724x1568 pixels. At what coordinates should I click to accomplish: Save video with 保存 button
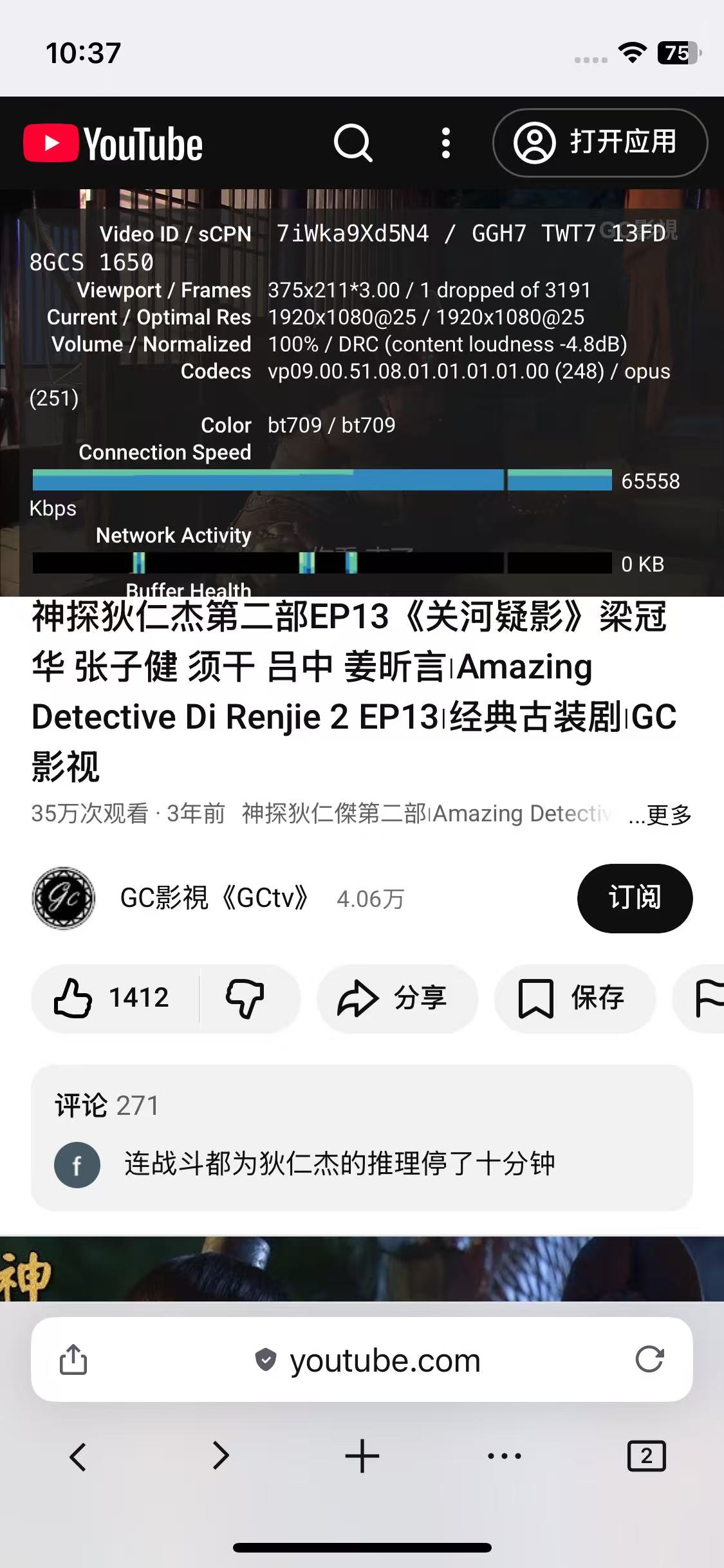click(574, 998)
